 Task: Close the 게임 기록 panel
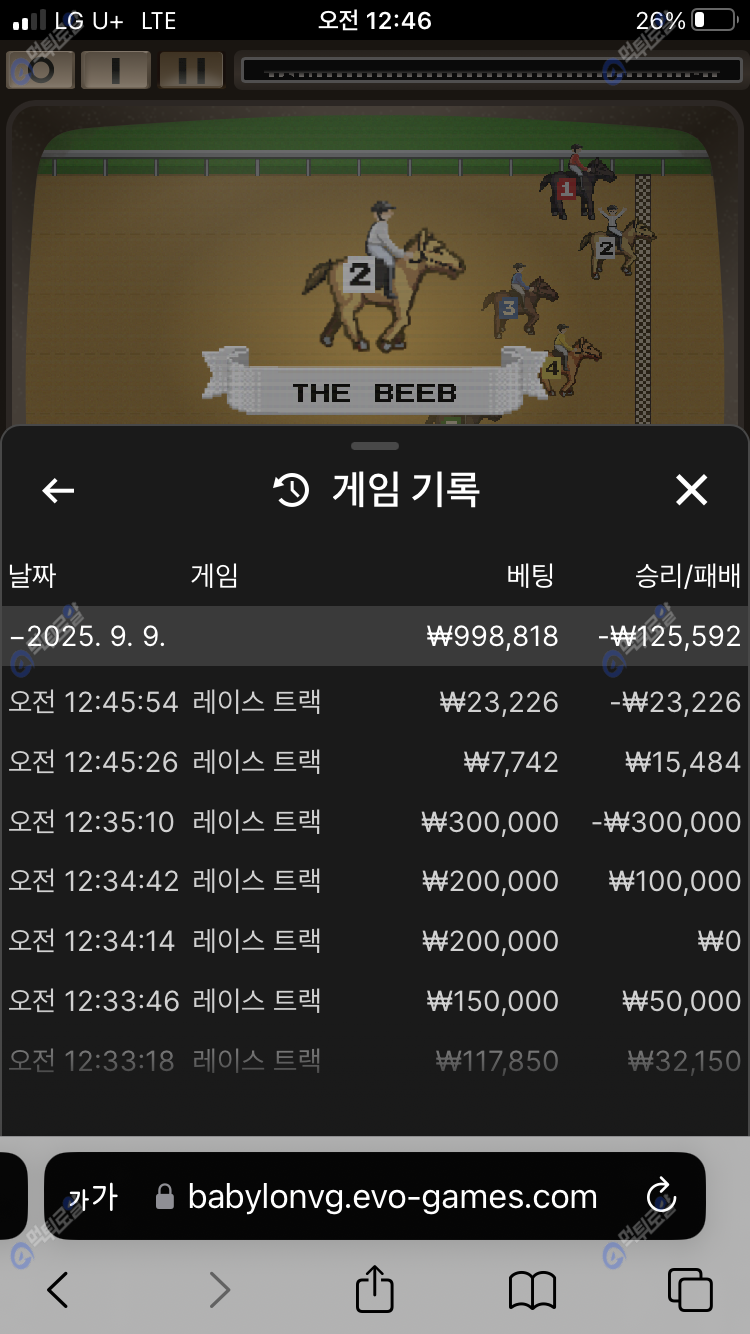click(691, 490)
